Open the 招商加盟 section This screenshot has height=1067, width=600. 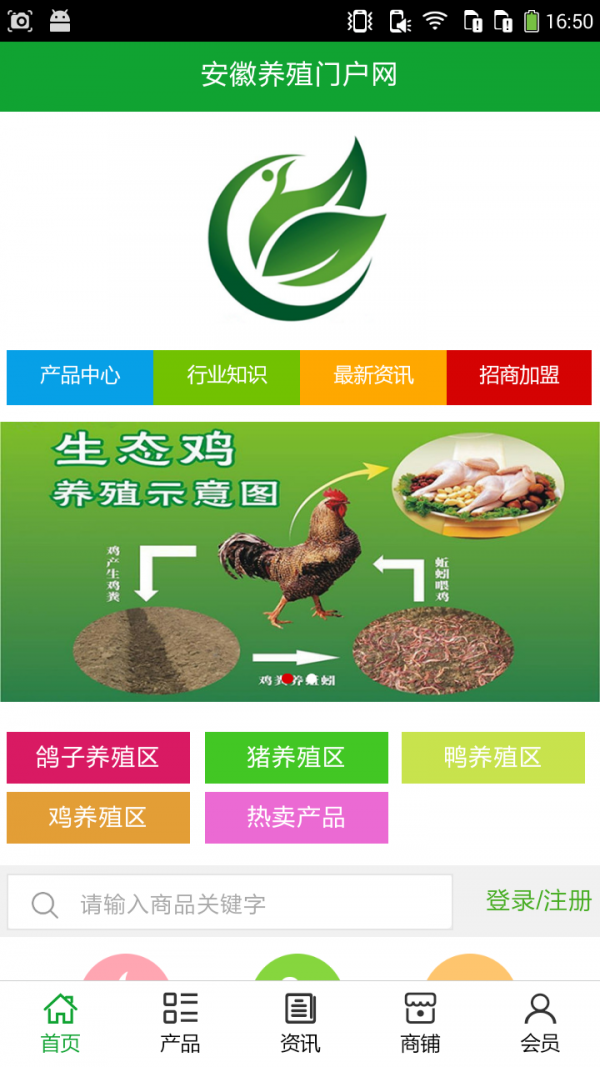519,377
